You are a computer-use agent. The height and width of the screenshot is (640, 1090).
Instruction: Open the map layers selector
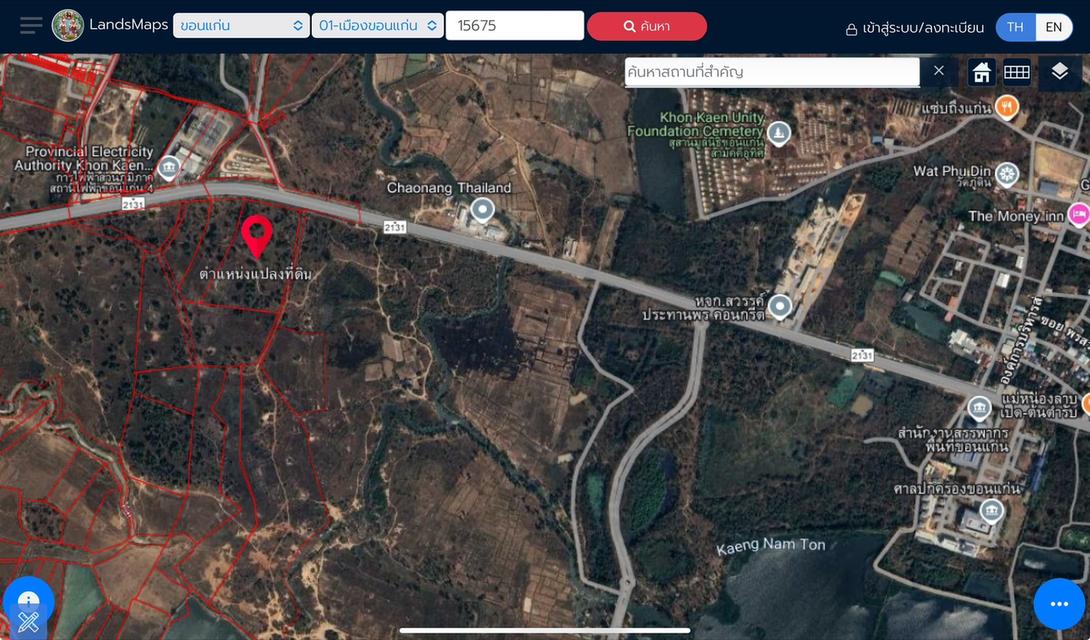[x=1060, y=72]
